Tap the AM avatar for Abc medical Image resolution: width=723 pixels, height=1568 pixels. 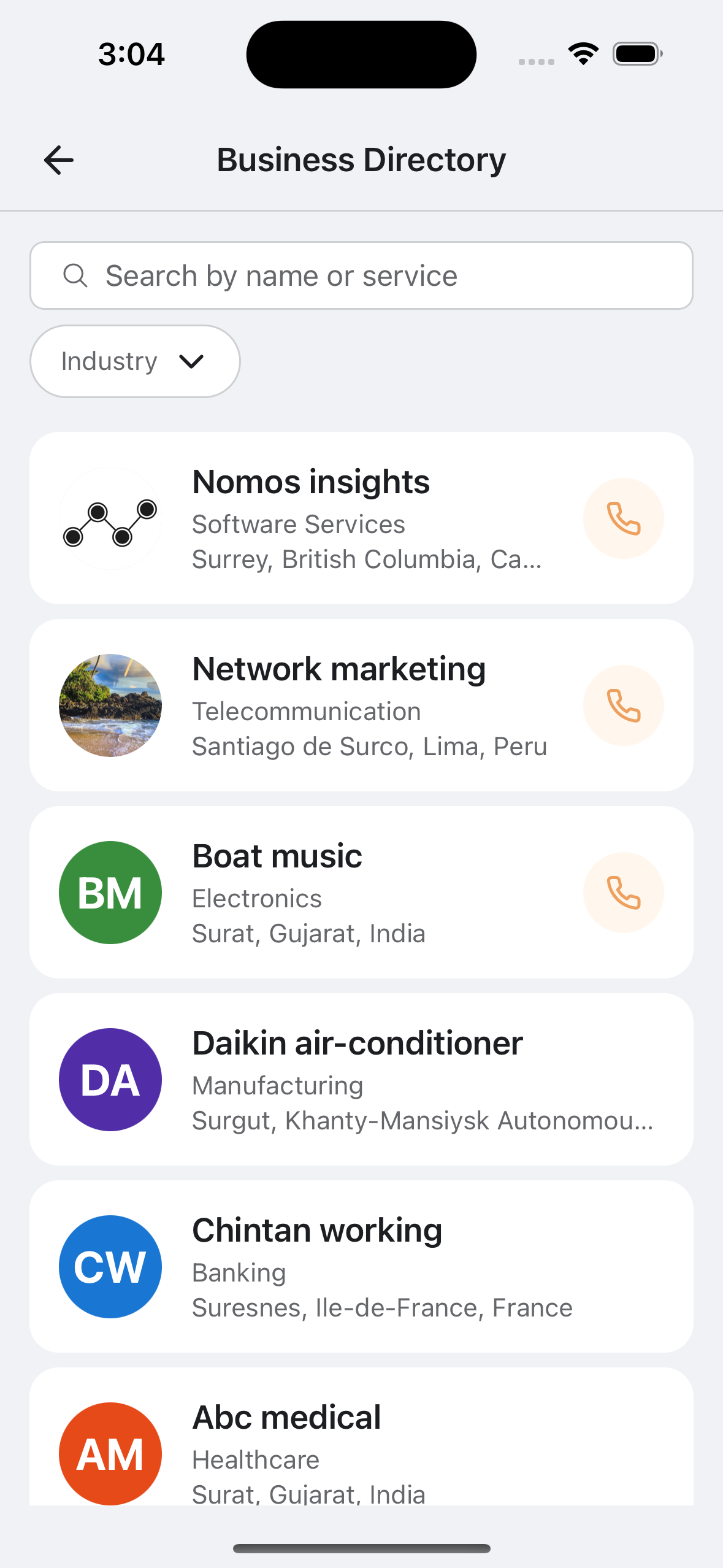(109, 1453)
